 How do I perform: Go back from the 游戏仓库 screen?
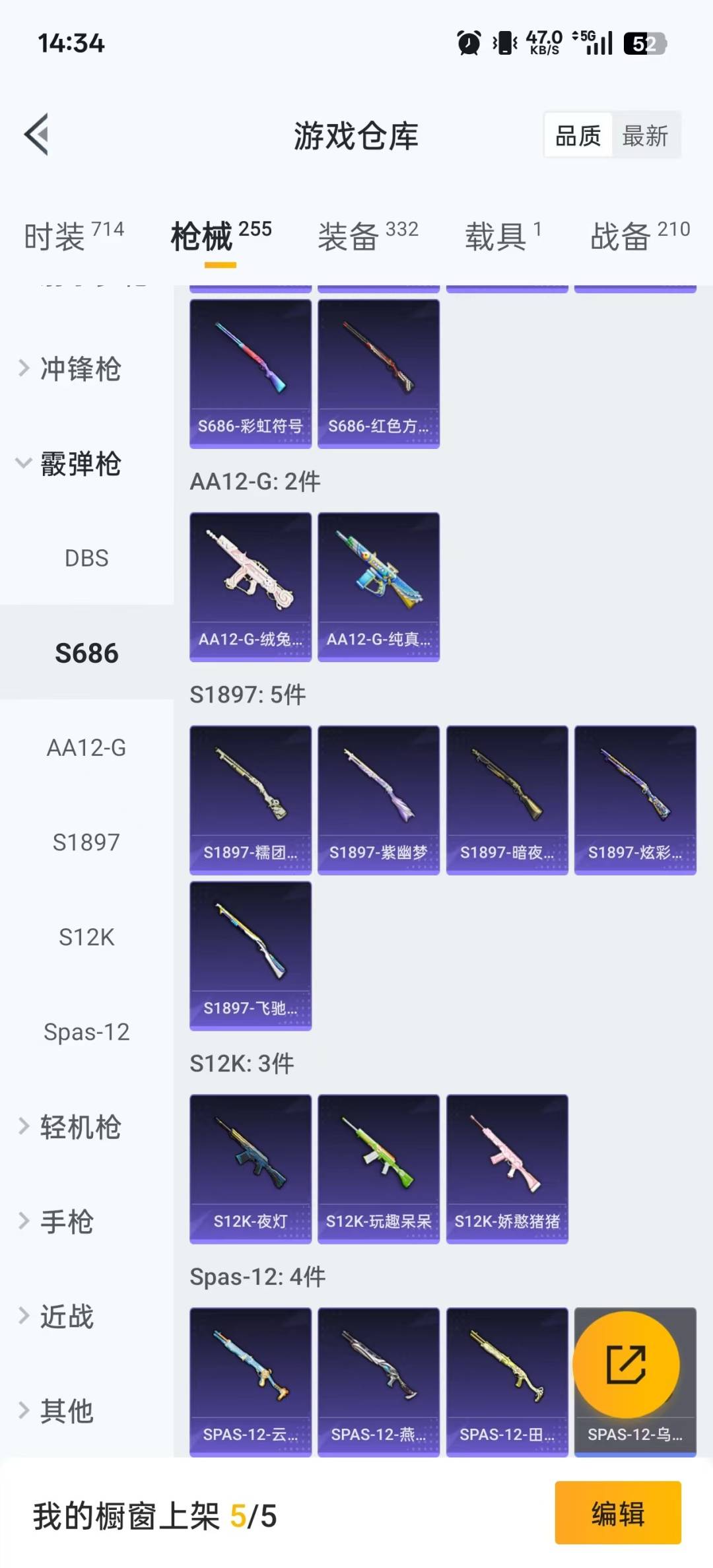coord(37,135)
